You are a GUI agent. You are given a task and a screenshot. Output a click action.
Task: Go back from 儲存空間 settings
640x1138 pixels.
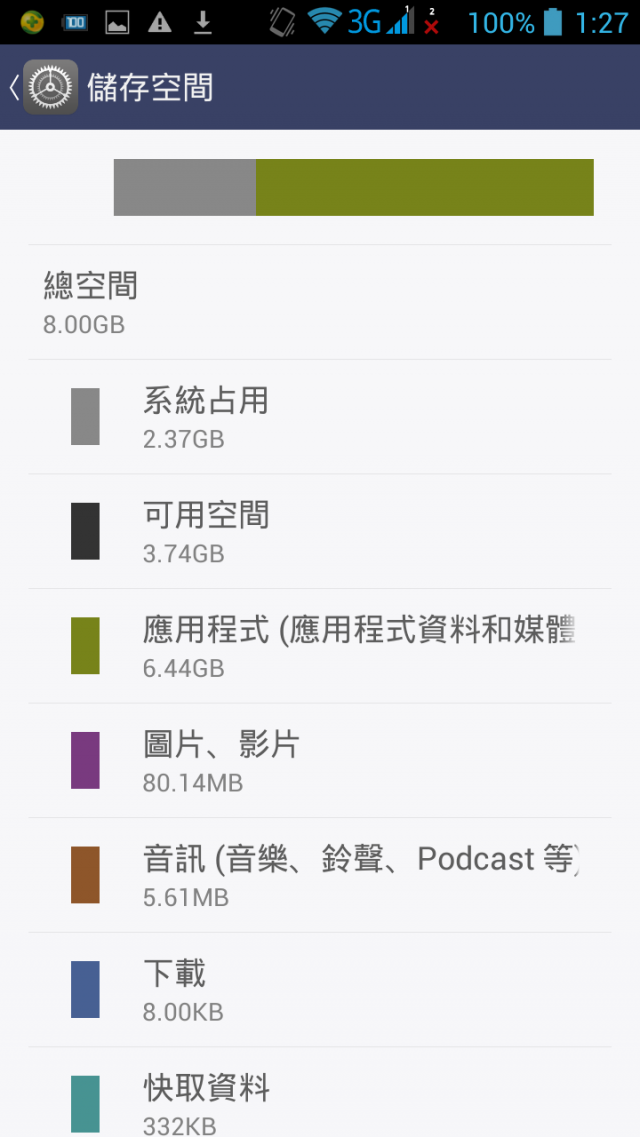point(44,87)
